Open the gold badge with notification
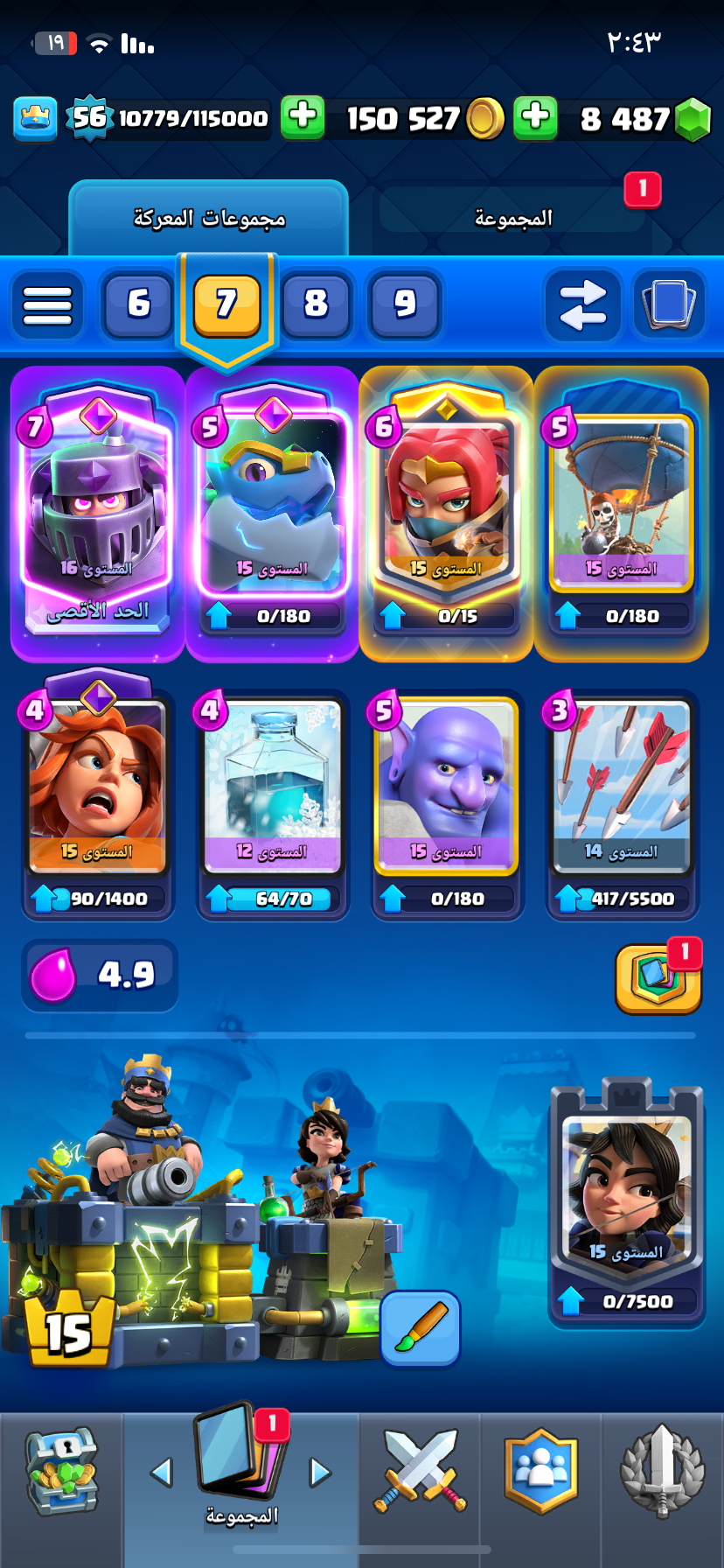Viewport: 724px width, 1568px height. click(658, 978)
